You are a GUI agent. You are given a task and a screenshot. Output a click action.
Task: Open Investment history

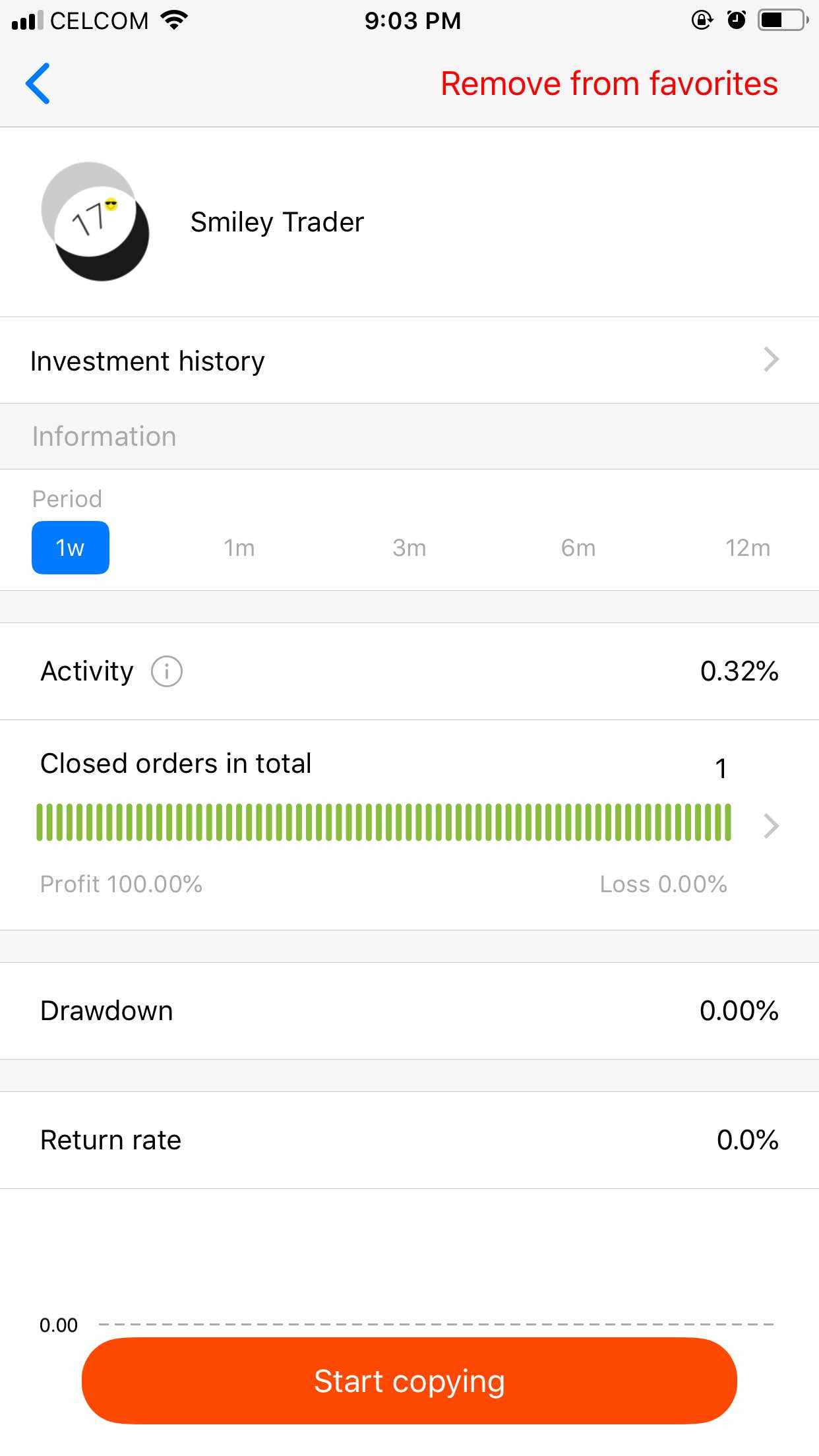409,360
